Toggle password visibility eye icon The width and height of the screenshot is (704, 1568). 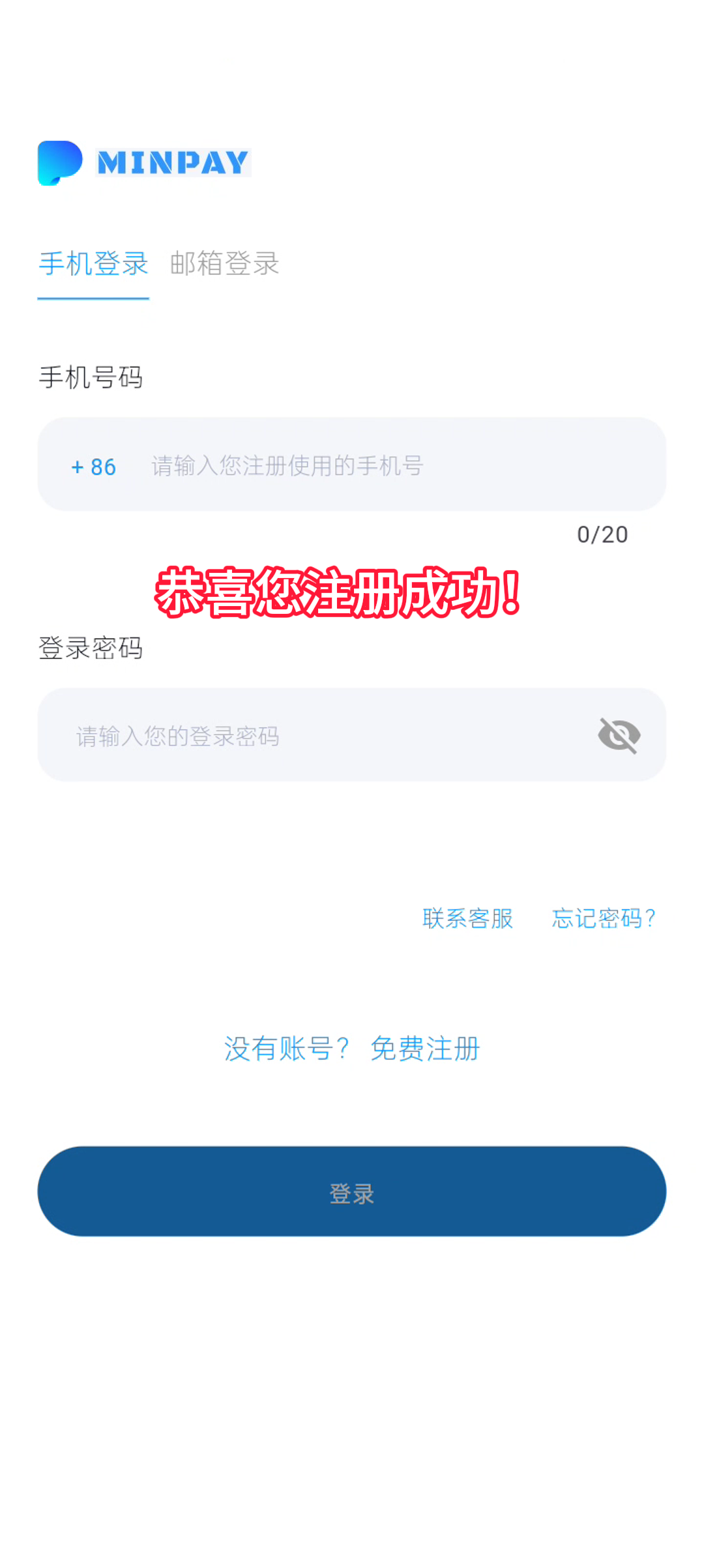(x=619, y=736)
